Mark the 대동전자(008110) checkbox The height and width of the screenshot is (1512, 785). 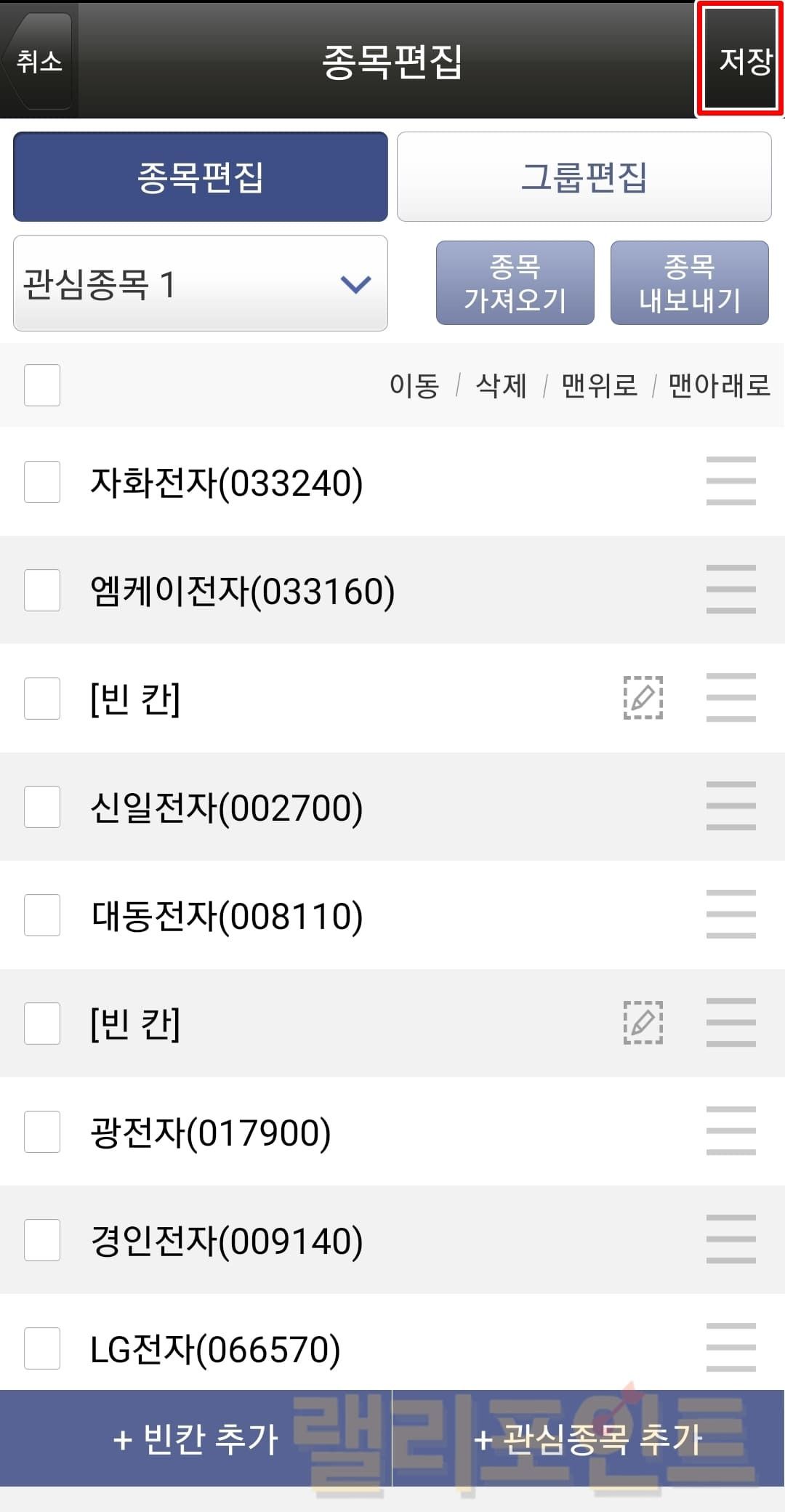(42, 915)
